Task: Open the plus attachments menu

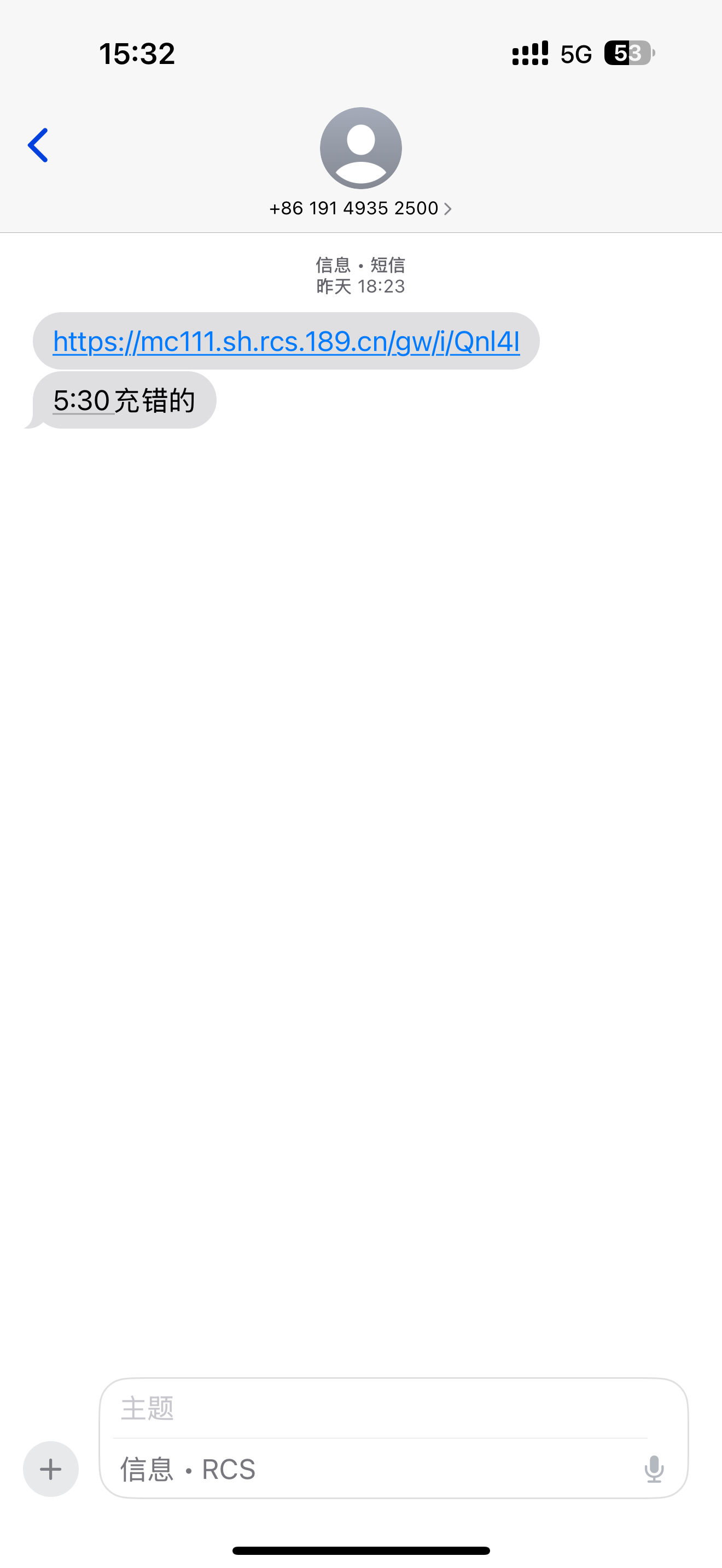Action: click(x=50, y=1469)
